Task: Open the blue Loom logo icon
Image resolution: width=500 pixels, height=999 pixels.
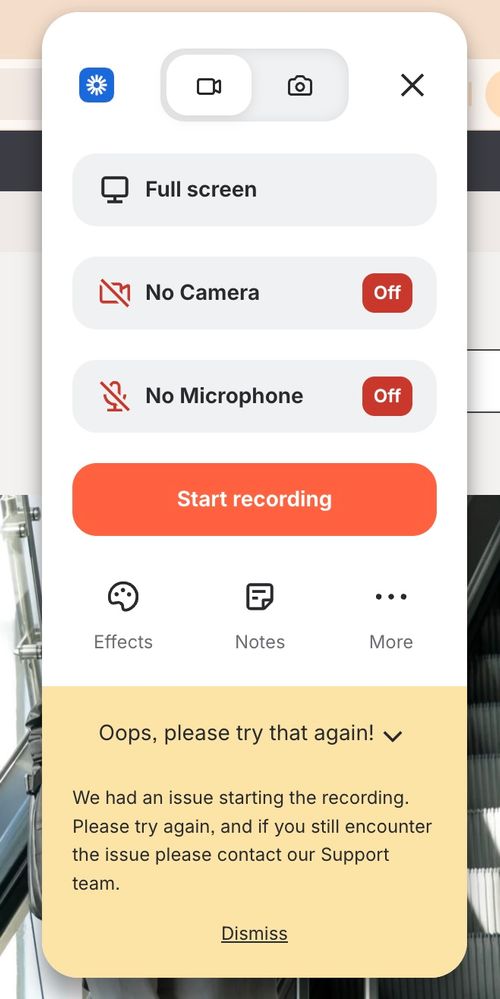Action: pos(96,85)
